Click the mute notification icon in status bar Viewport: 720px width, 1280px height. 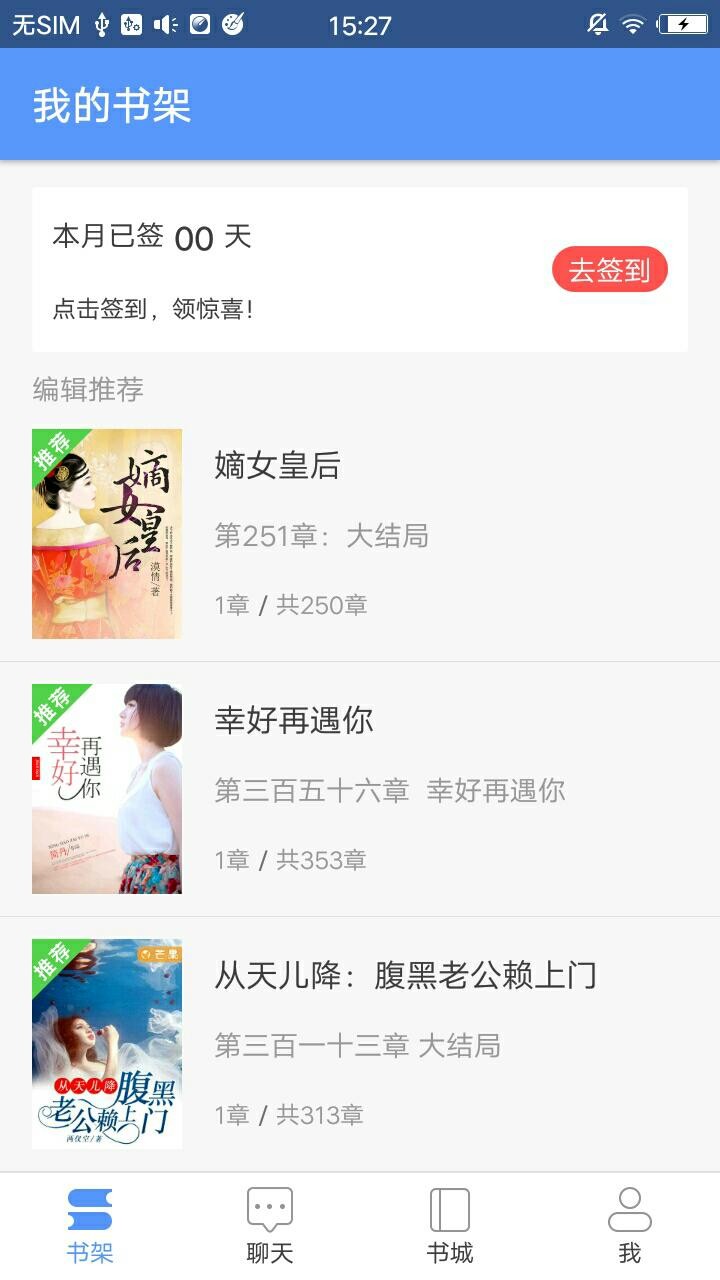[x=598, y=23]
